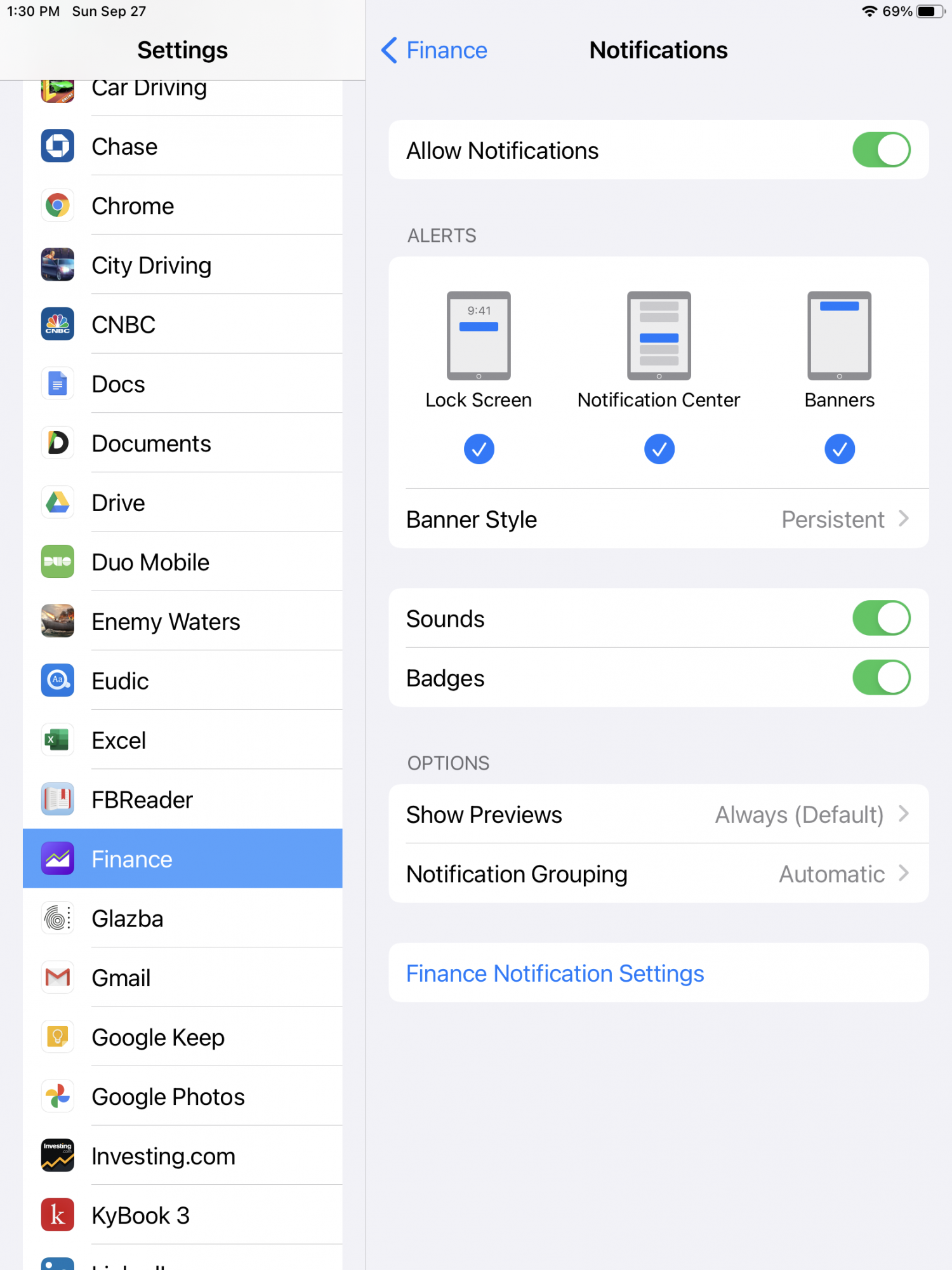The image size is (952, 1270).
Task: Open Notification Grouping setting
Action: (659, 874)
